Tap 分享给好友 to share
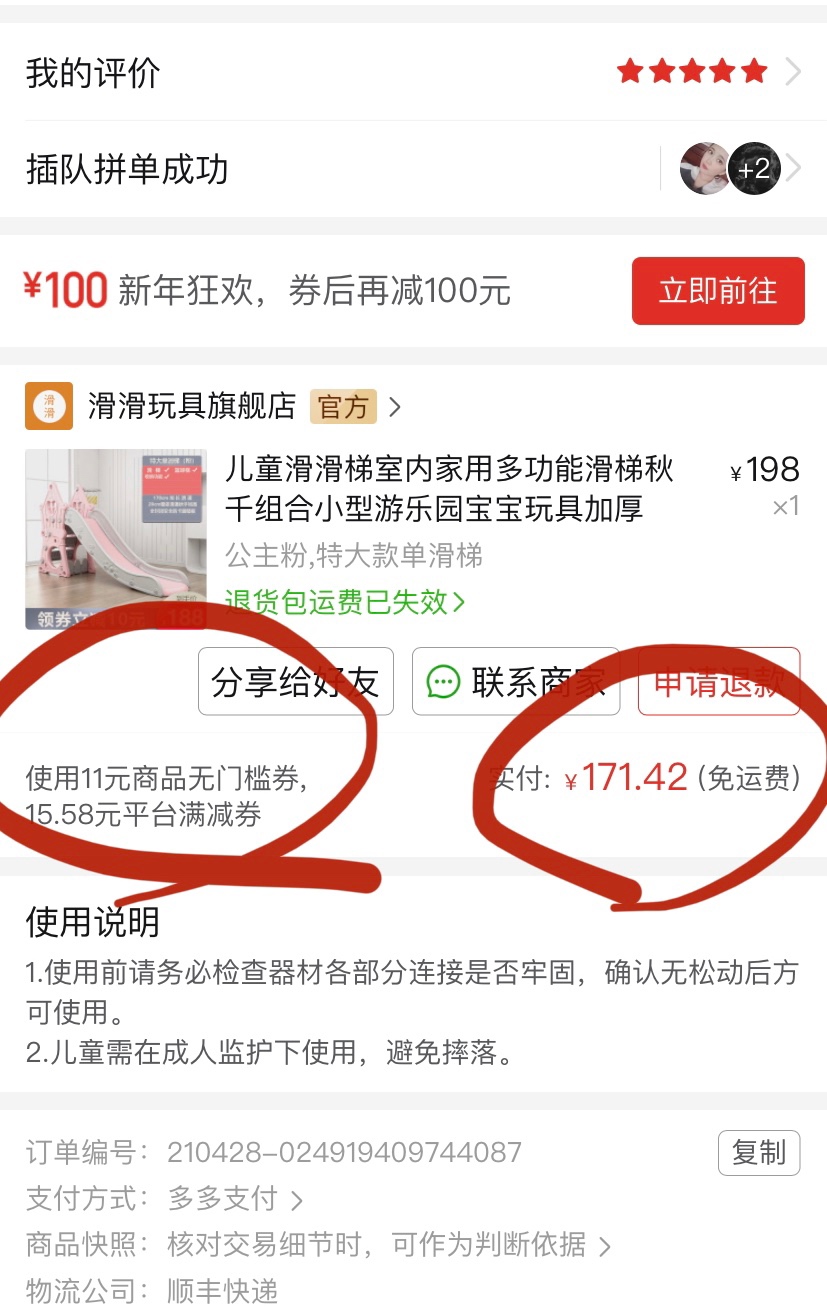This screenshot has width=827, height=1309. point(295,682)
